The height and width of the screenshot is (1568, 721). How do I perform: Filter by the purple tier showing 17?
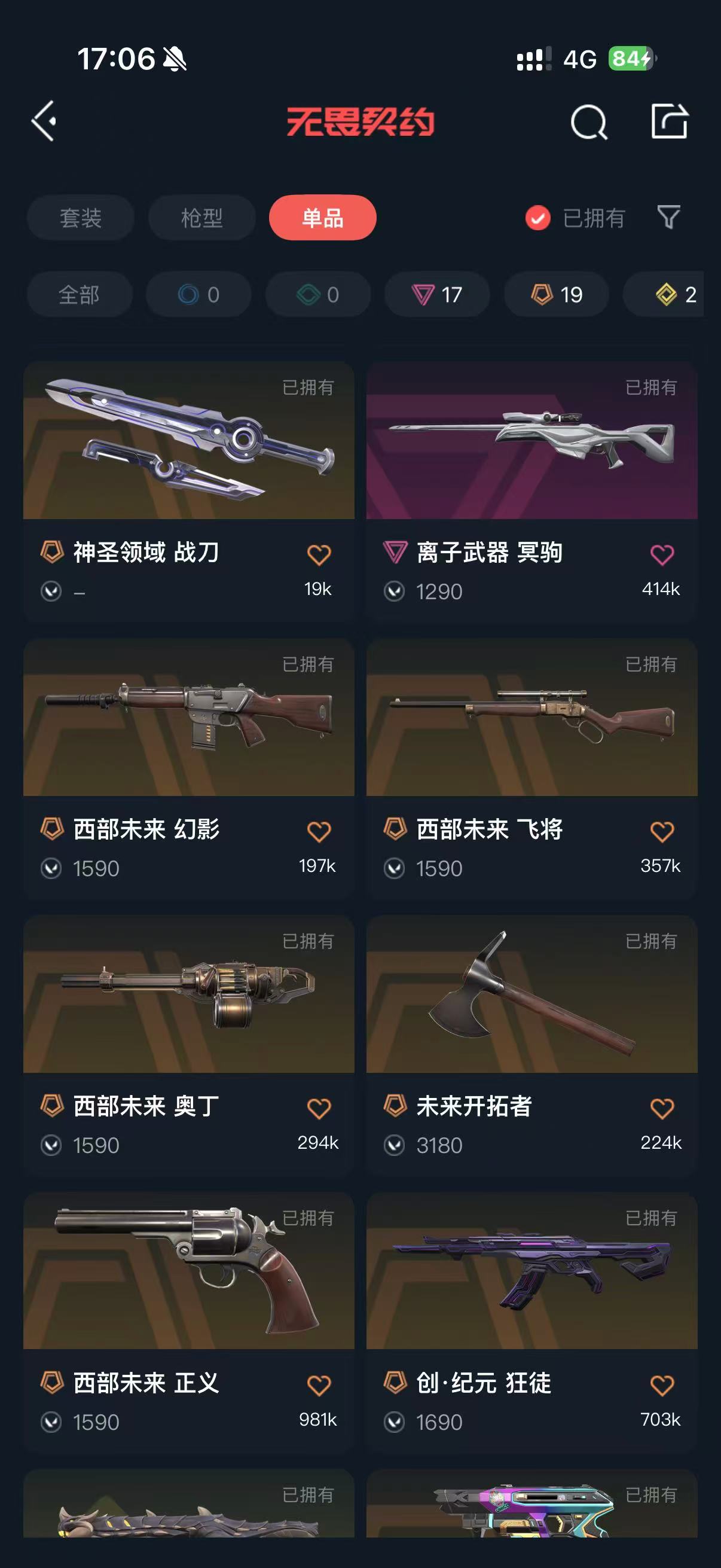point(437,295)
